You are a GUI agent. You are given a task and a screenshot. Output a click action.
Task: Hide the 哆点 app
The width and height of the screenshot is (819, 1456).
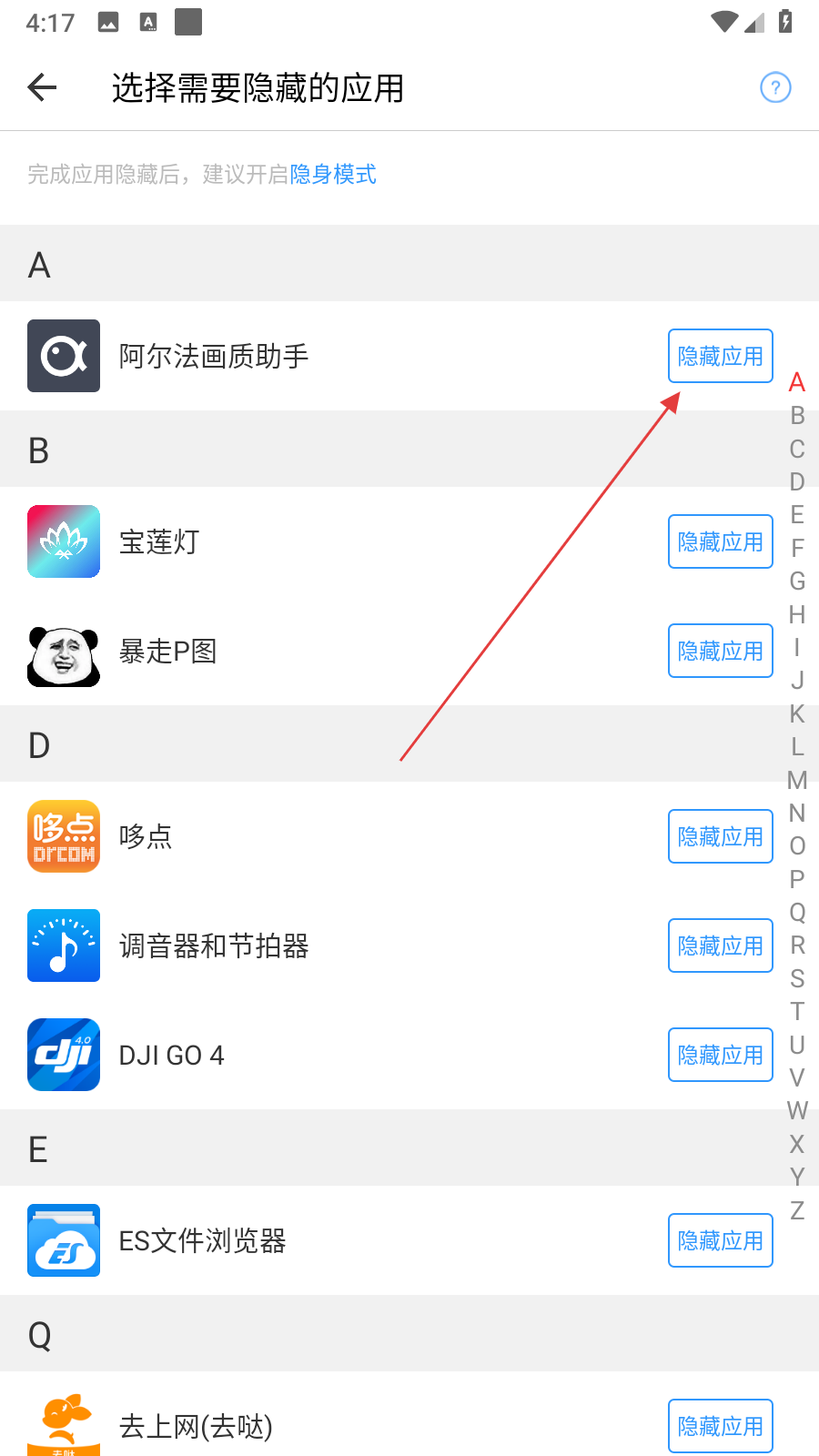(x=720, y=836)
